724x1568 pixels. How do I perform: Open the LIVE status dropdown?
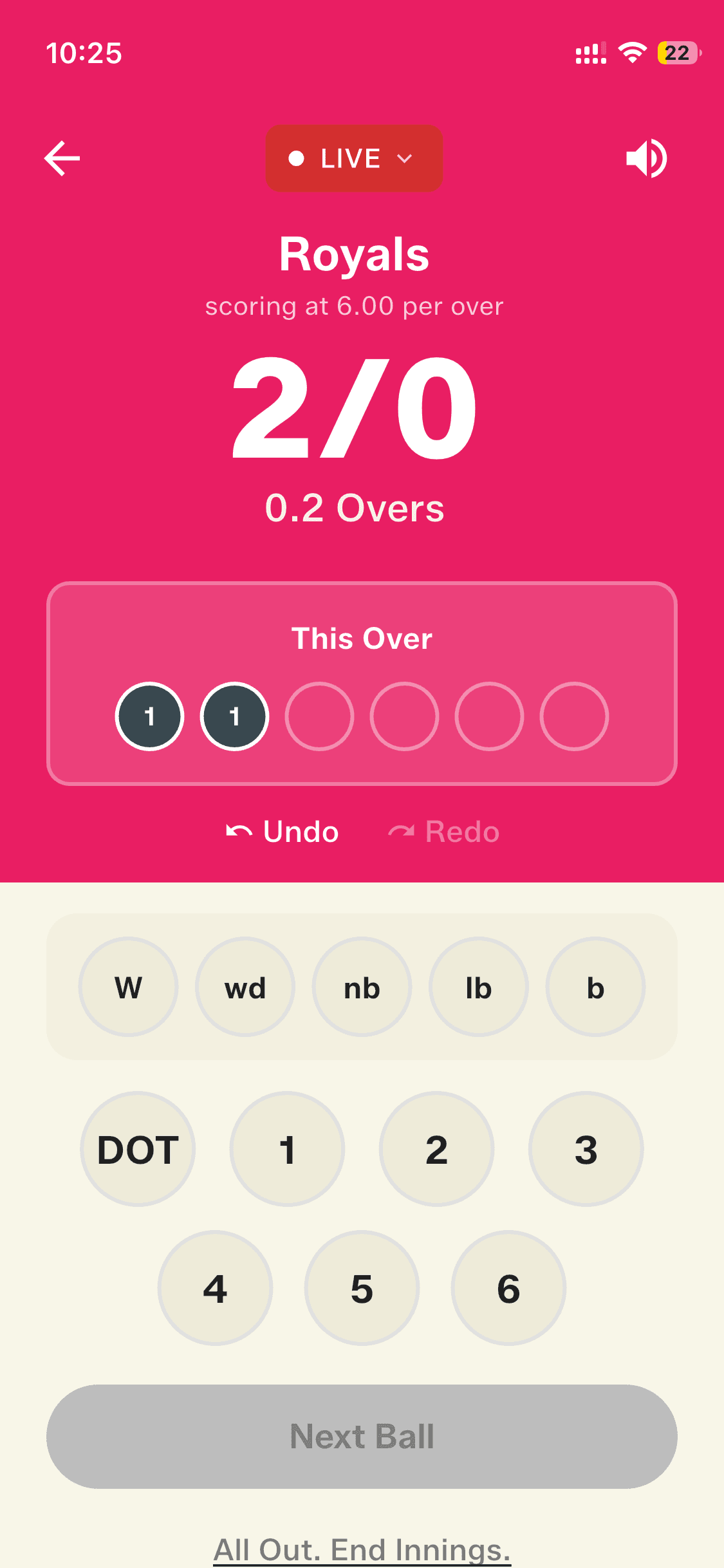[354, 158]
